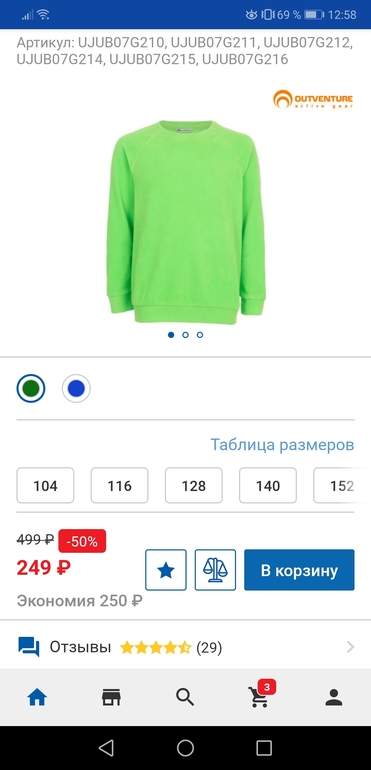Tap the system back button
Screen dimensions: 371x770
106,747
